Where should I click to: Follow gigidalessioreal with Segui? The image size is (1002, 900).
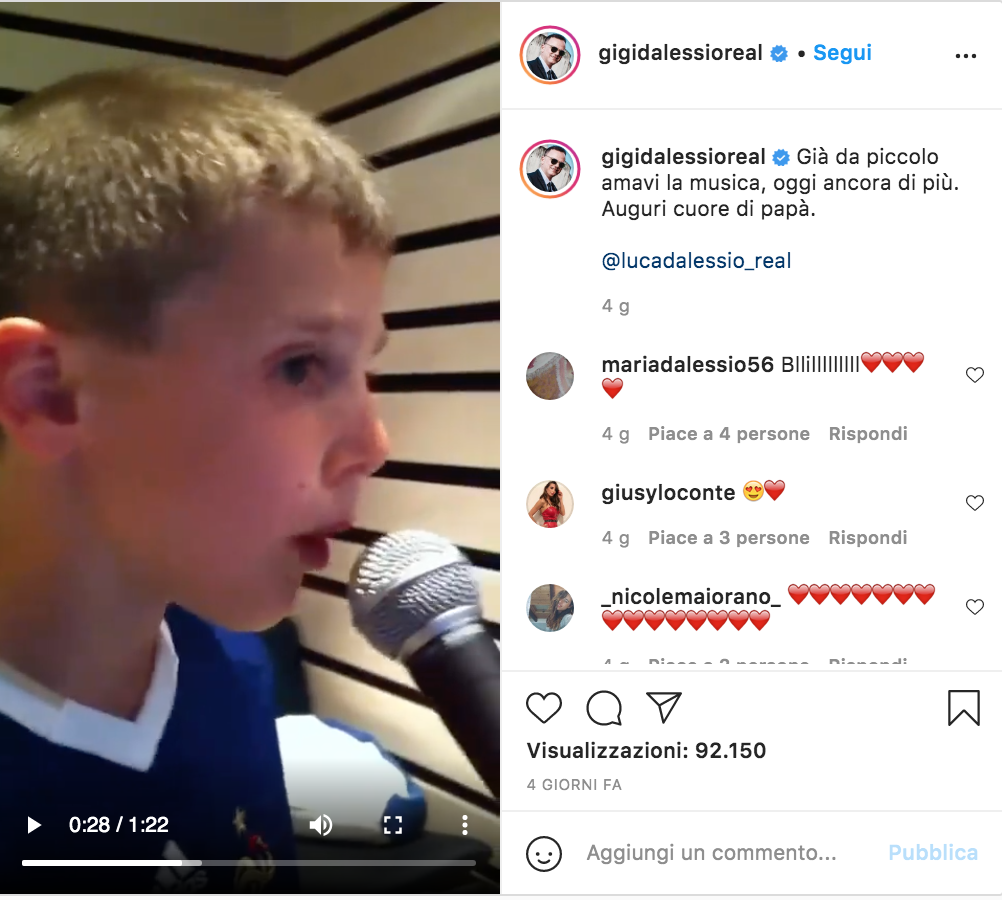pos(842,53)
